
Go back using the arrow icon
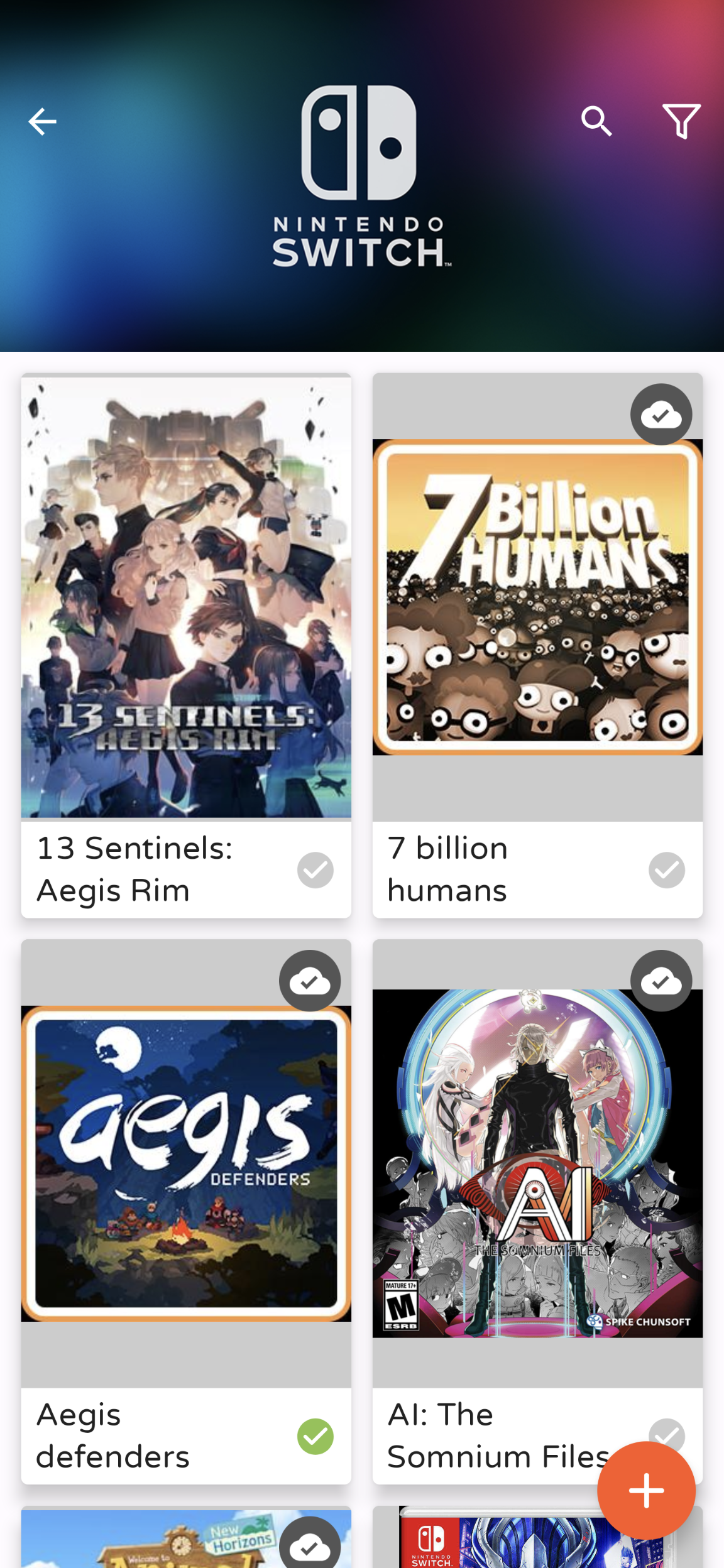coord(42,121)
